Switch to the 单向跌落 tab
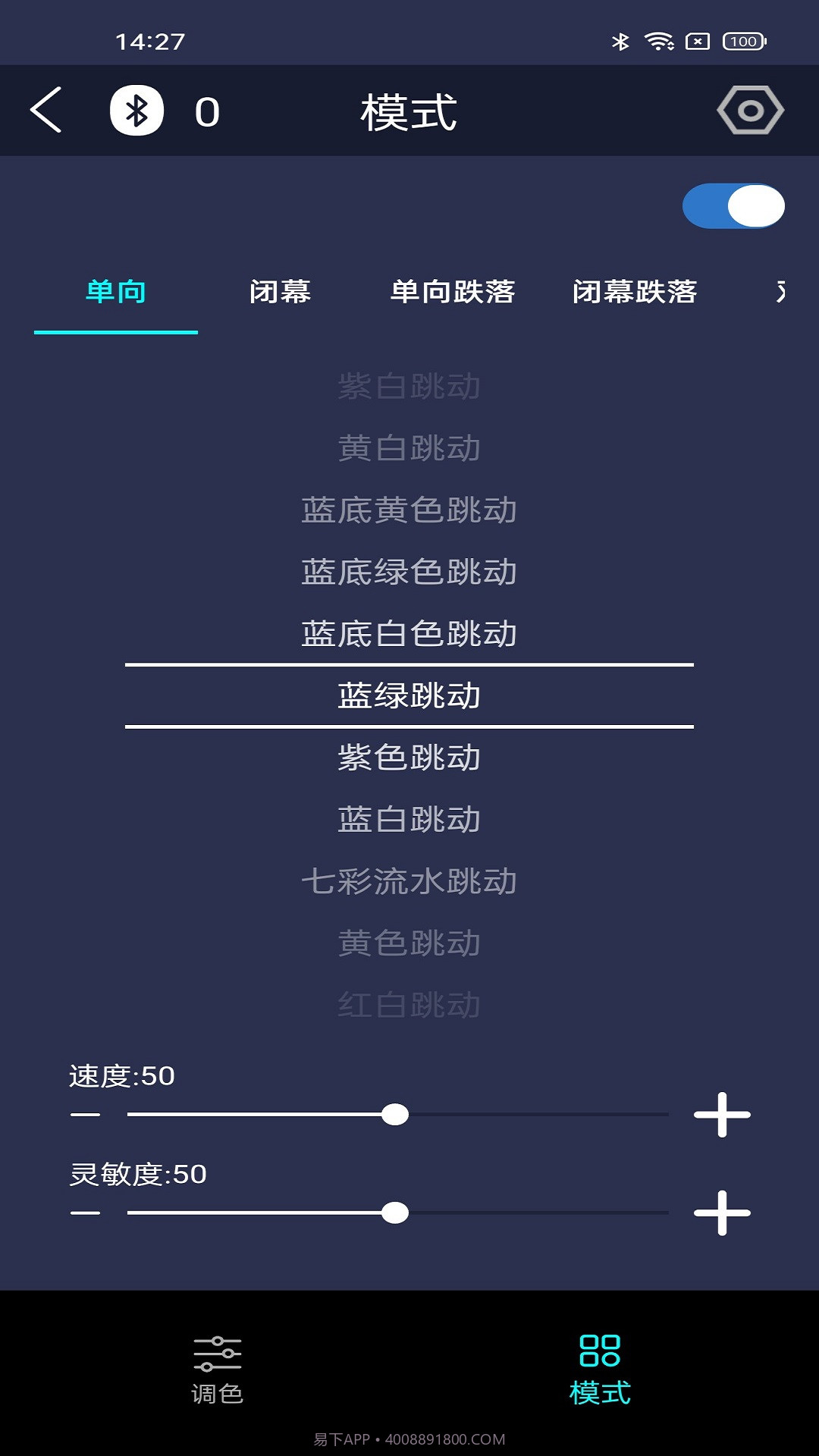This screenshot has height=1456, width=819. [x=453, y=292]
